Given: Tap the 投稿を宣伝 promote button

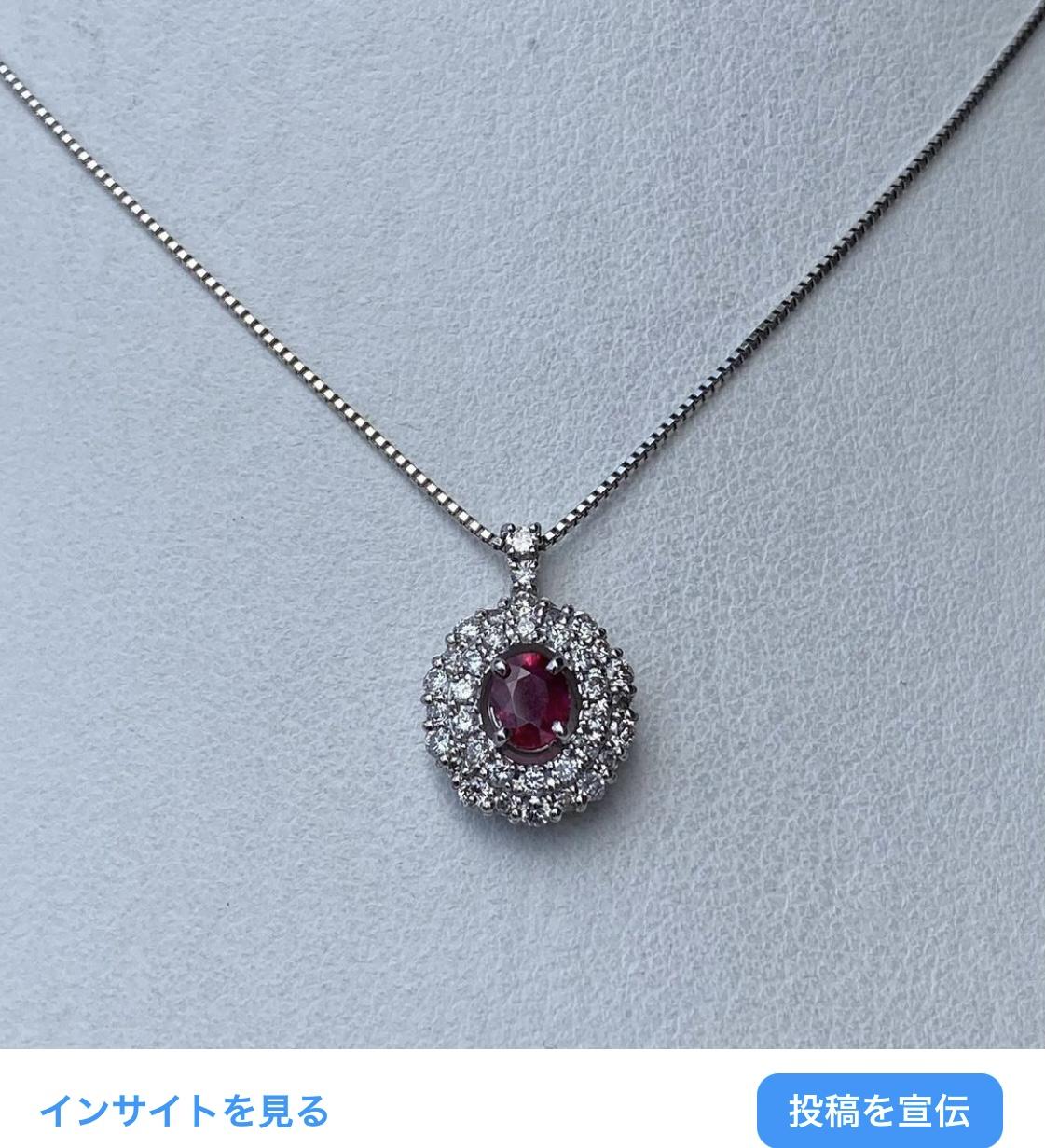Looking at the screenshot, I should tap(879, 1110).
